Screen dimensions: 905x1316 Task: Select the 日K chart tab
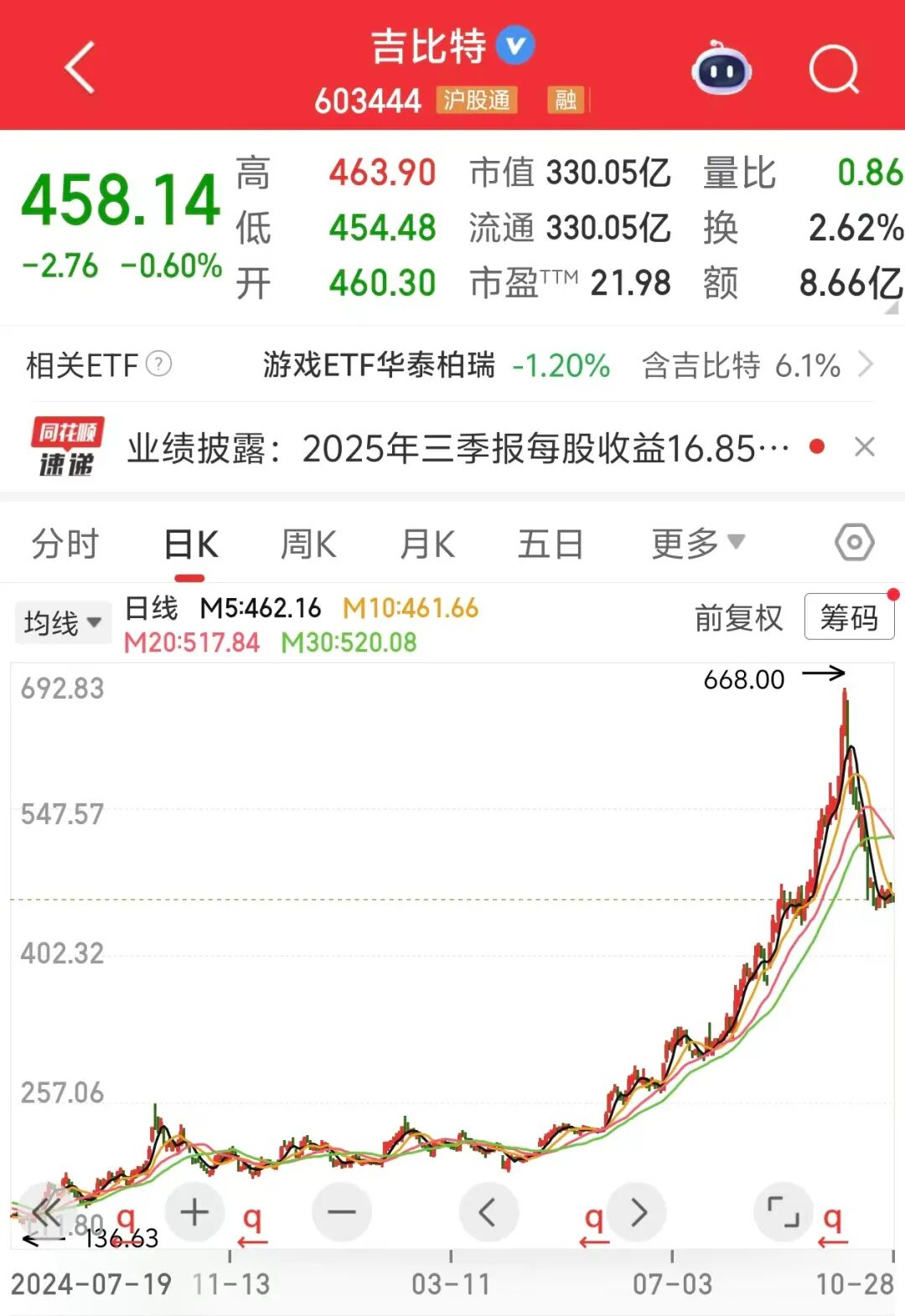click(x=191, y=544)
